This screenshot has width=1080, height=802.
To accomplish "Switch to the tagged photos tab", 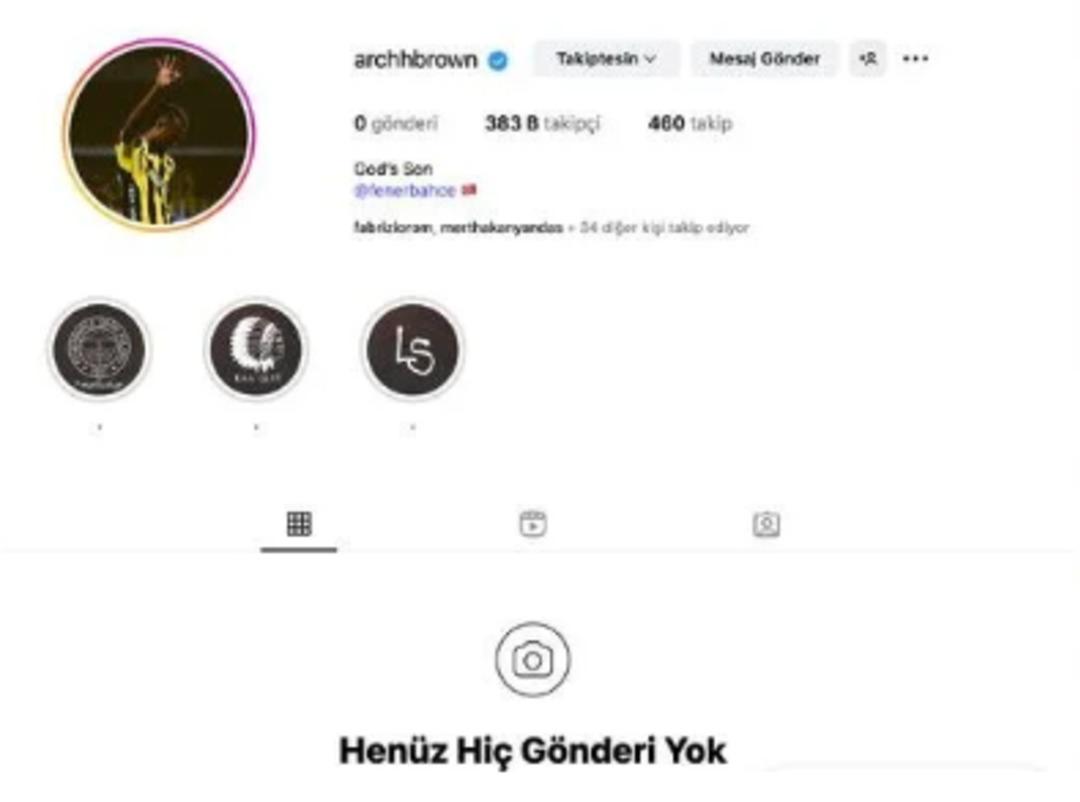I will (766, 524).
